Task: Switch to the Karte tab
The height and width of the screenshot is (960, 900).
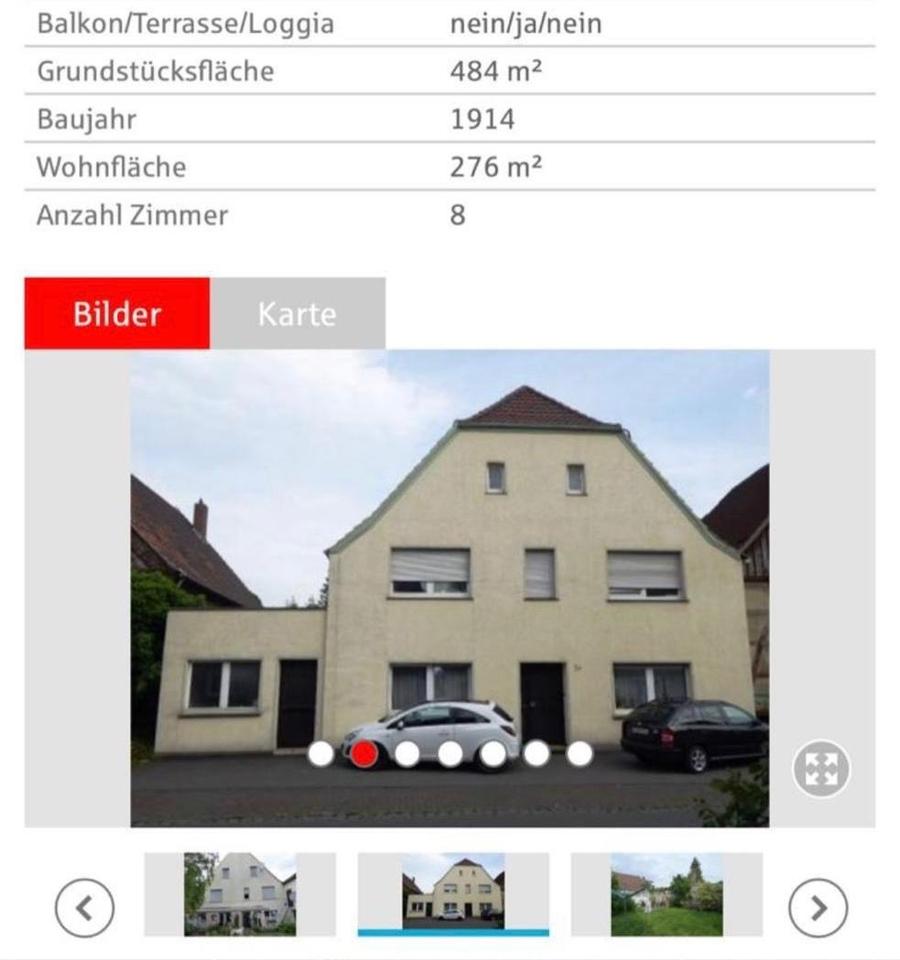Action: 297,314
